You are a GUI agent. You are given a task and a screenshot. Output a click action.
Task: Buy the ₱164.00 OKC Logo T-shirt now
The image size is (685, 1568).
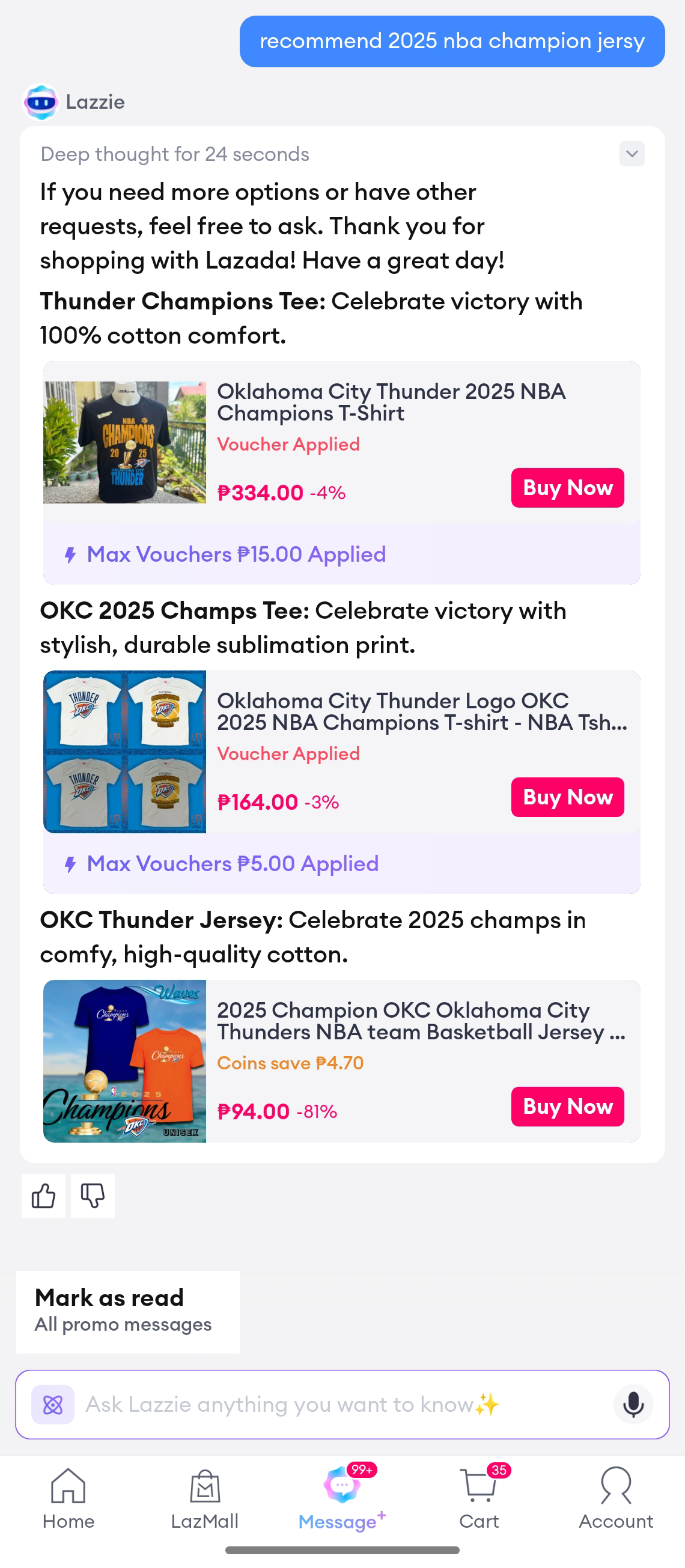[x=567, y=797]
